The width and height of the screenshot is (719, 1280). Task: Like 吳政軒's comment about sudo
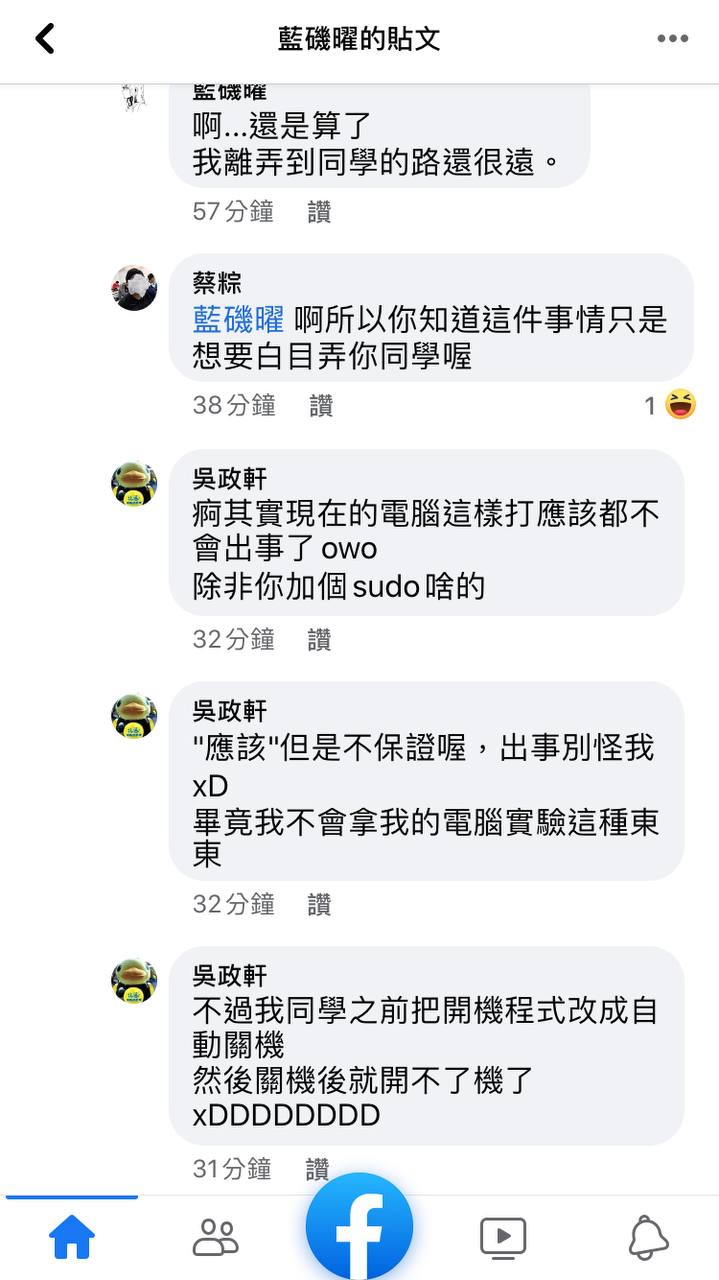click(319, 639)
